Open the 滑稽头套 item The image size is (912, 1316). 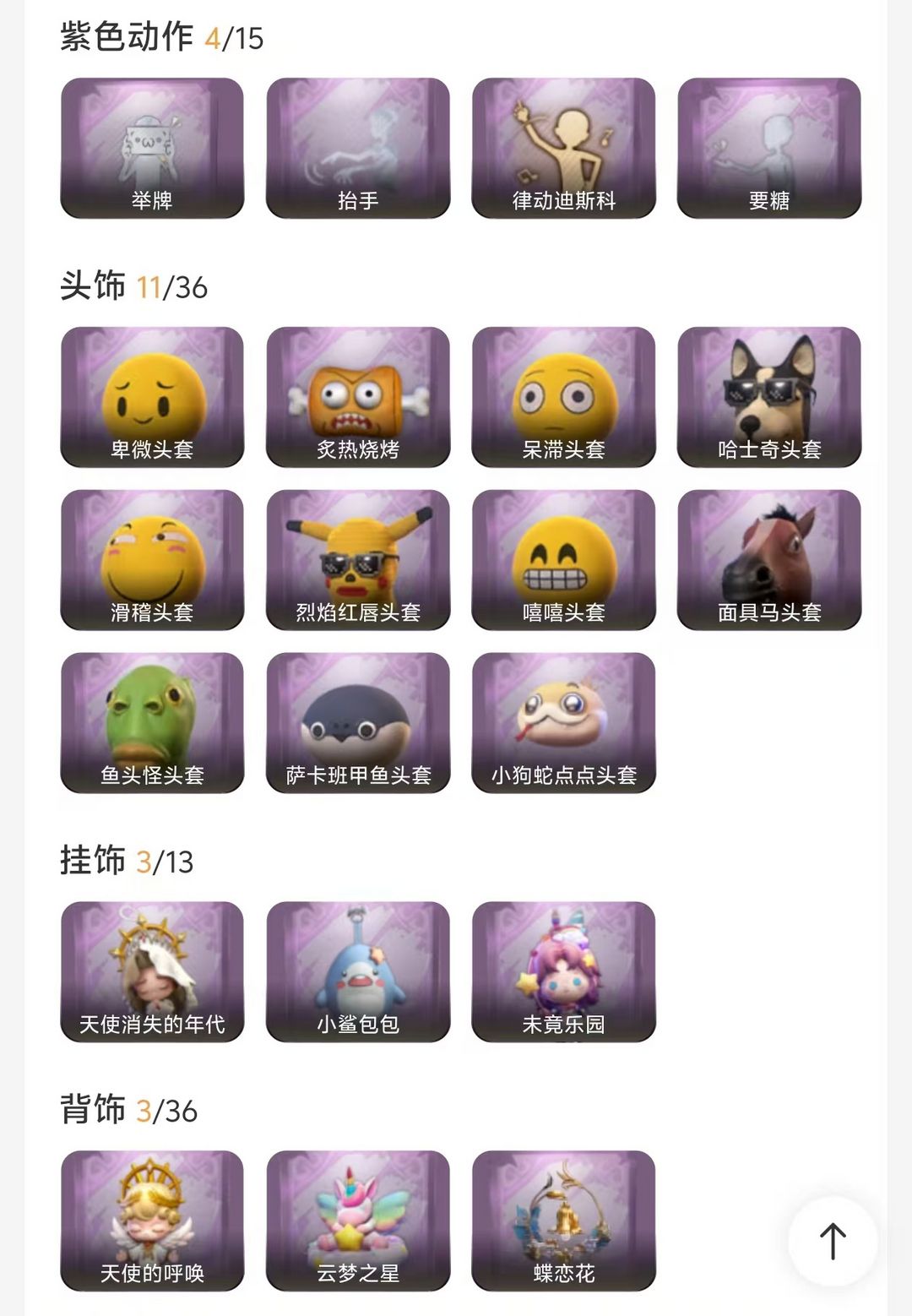tap(152, 560)
